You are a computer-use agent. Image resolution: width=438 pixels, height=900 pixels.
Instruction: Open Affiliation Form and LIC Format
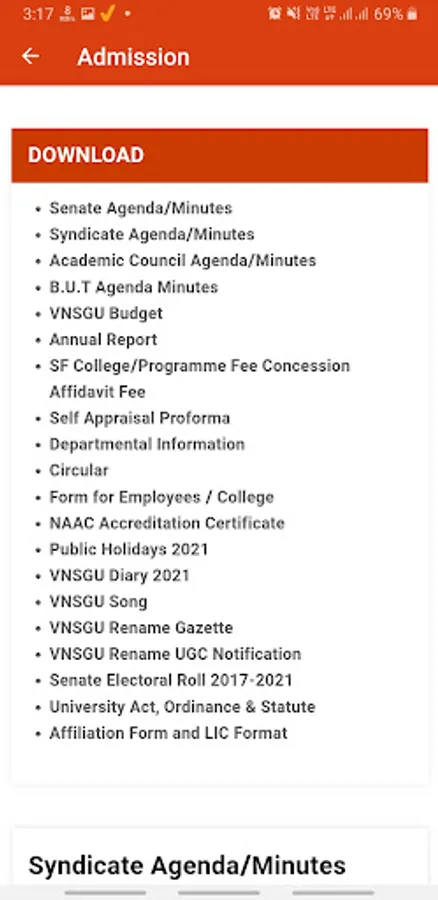(x=169, y=734)
